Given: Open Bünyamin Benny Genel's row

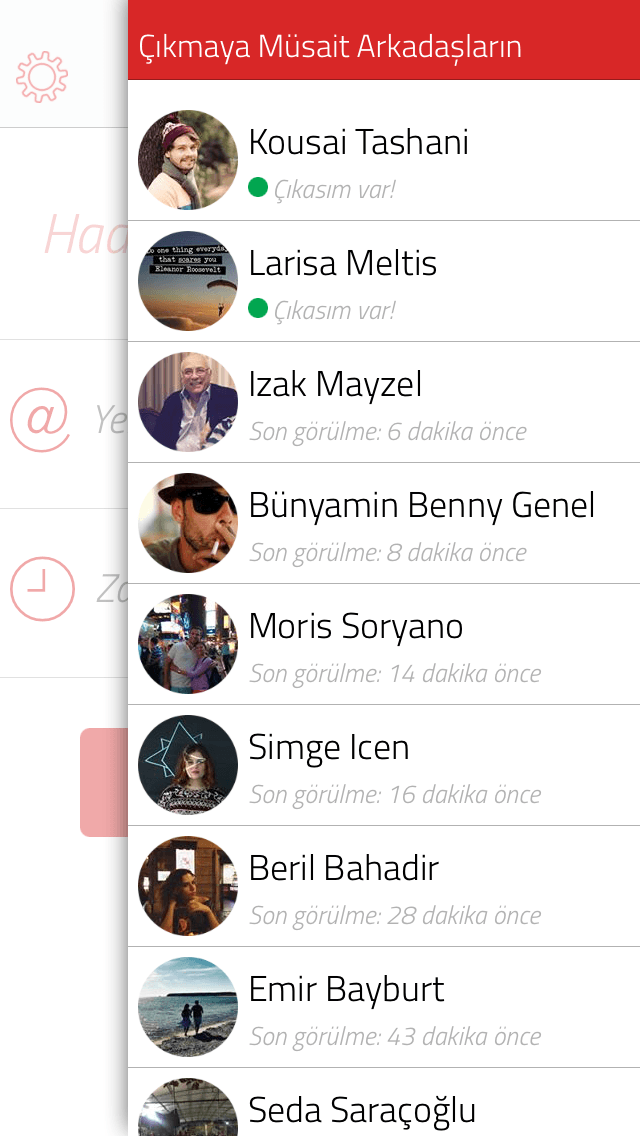Looking at the screenshot, I should (x=384, y=523).
